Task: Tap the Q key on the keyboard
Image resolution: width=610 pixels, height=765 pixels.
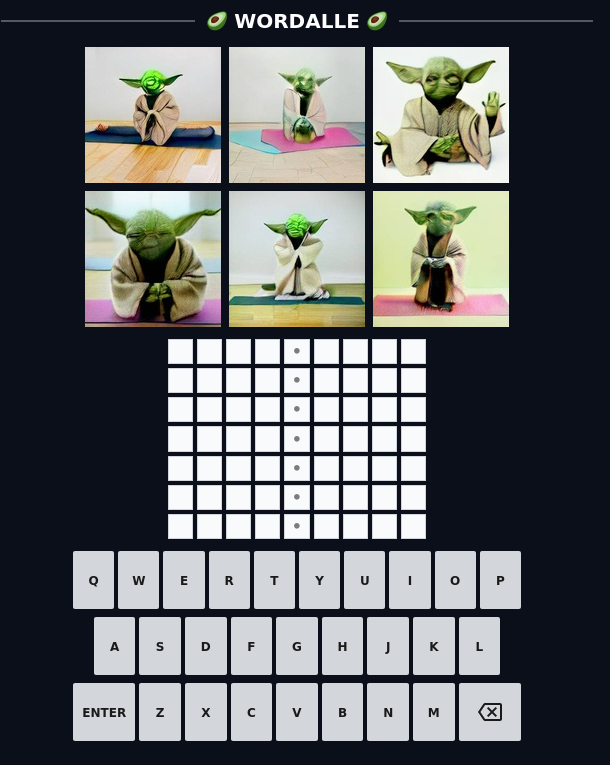Action: click(94, 580)
